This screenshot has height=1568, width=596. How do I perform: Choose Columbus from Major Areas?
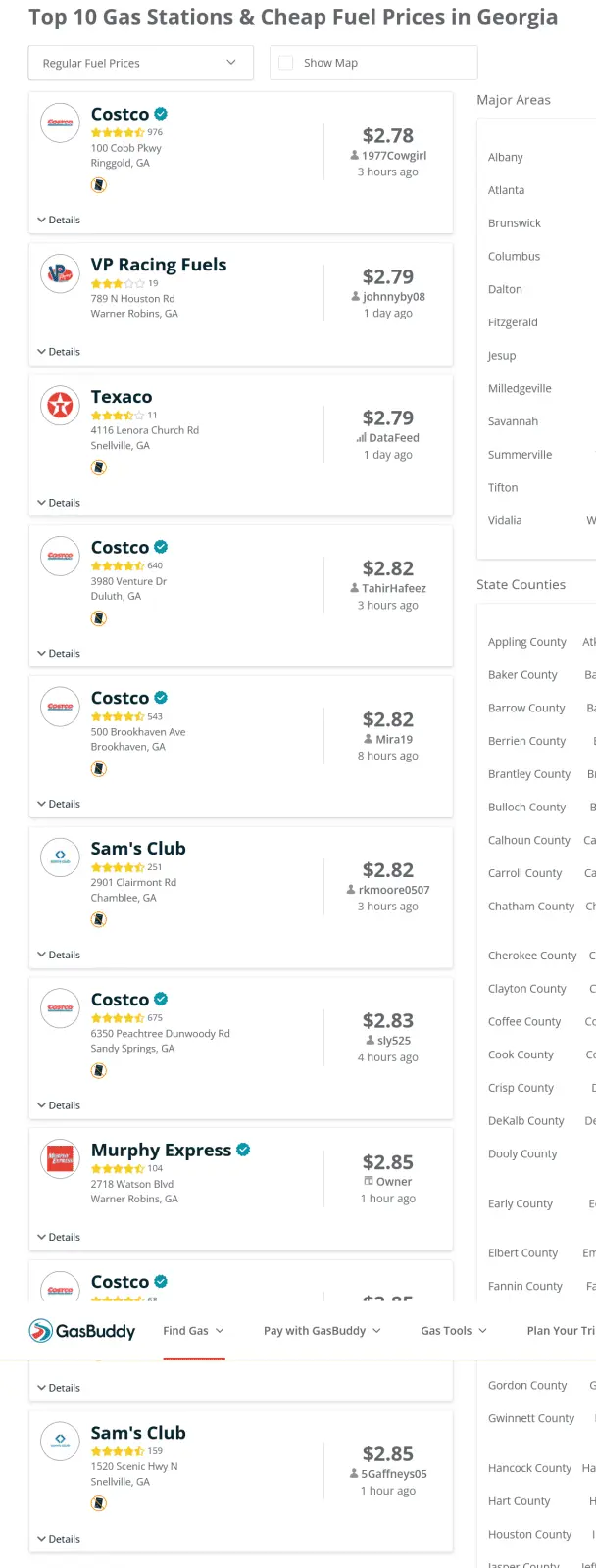(x=514, y=257)
